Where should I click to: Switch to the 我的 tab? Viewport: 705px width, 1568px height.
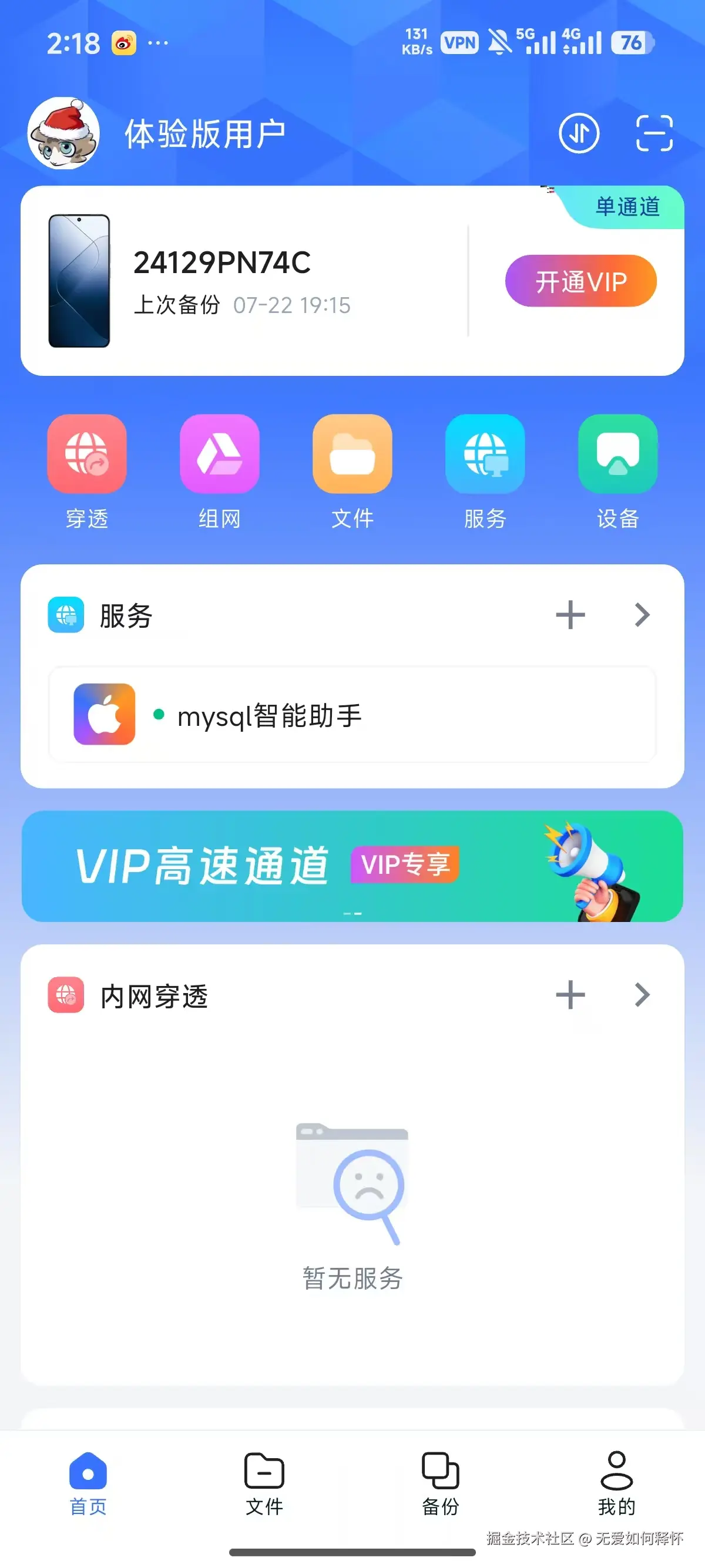coord(616,1483)
